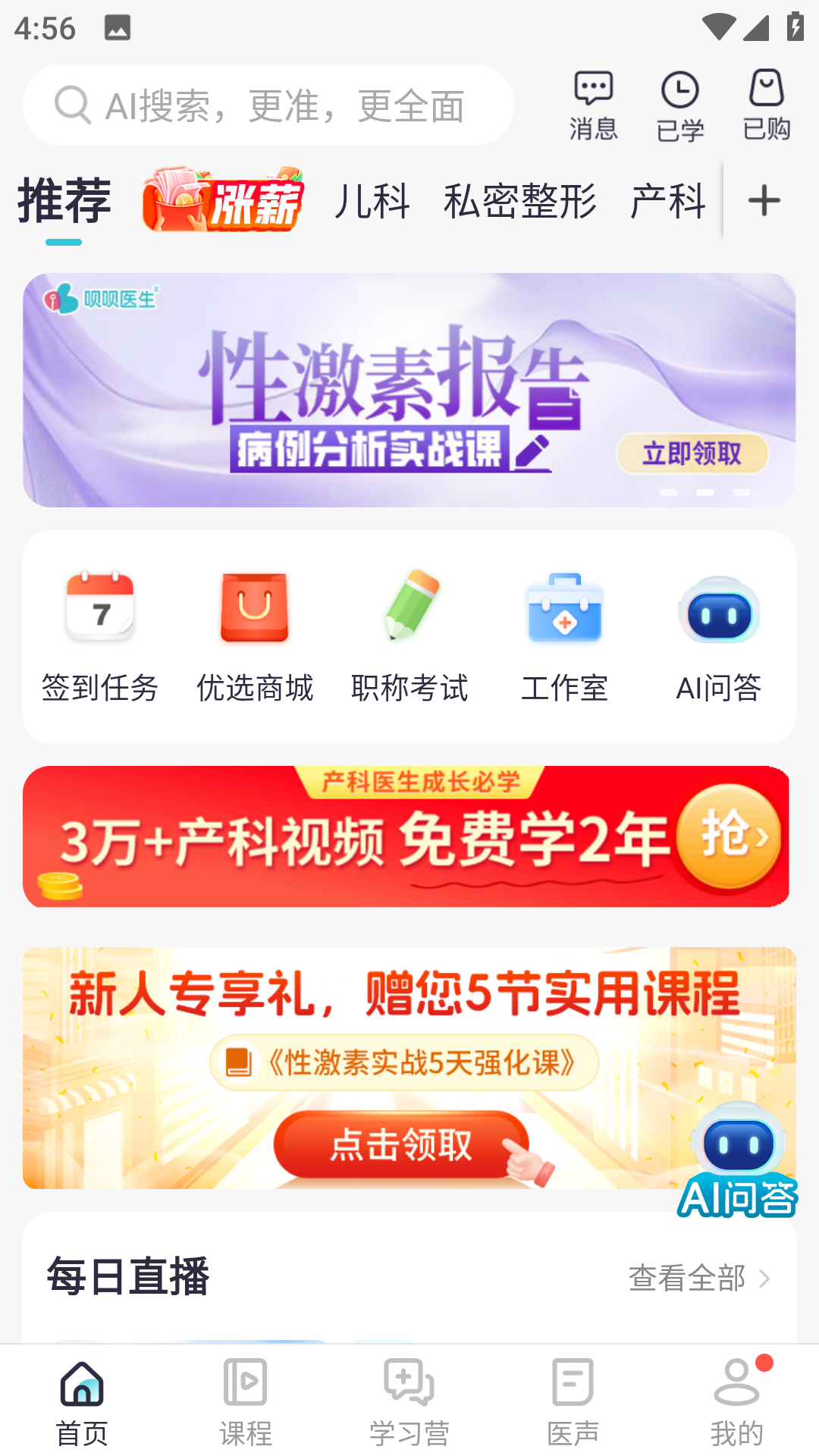Switch to the 学习营 tab
The width and height of the screenshot is (819, 1456).
click(x=409, y=1401)
